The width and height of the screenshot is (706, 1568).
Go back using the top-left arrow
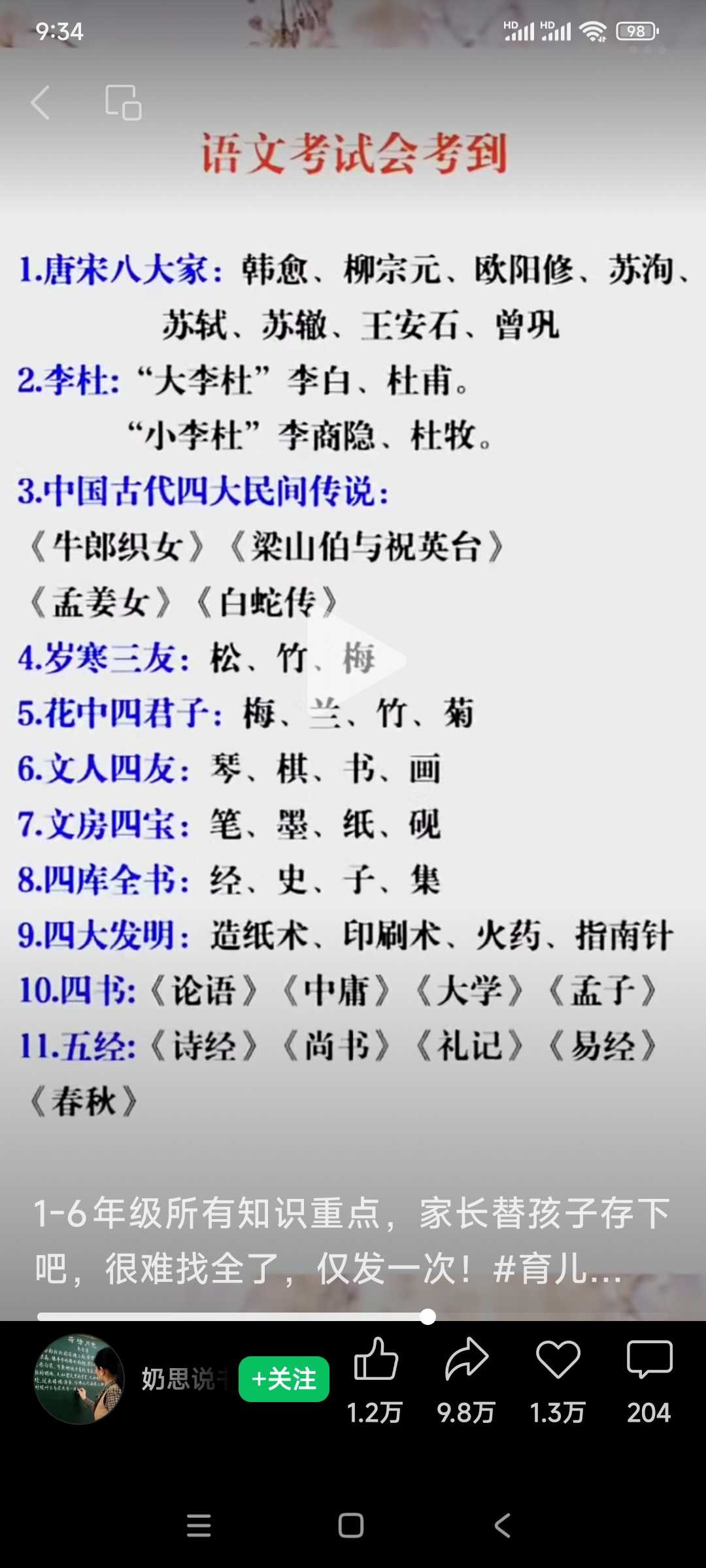coord(41,103)
